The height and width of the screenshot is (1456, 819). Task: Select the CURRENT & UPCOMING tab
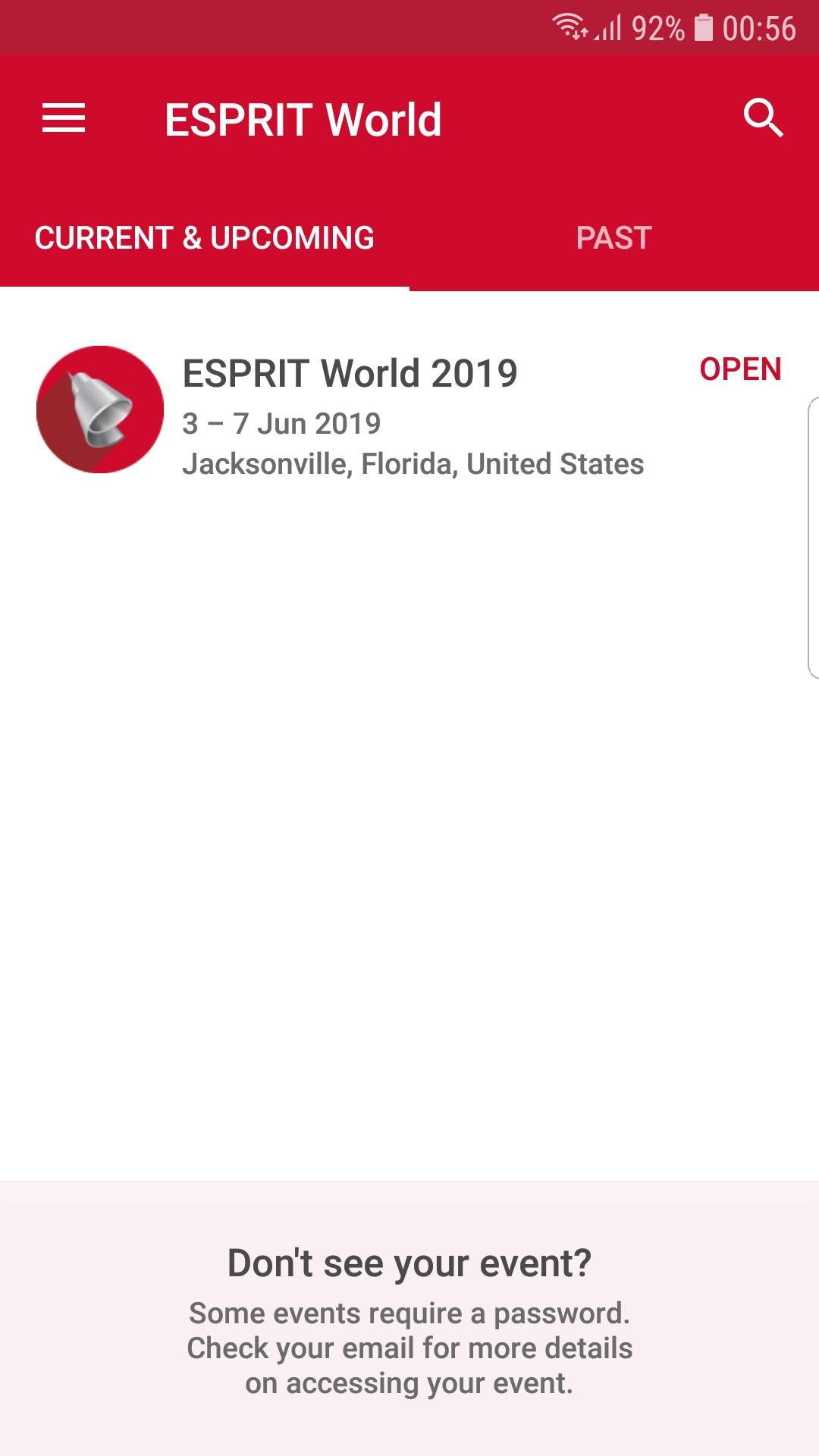click(203, 237)
